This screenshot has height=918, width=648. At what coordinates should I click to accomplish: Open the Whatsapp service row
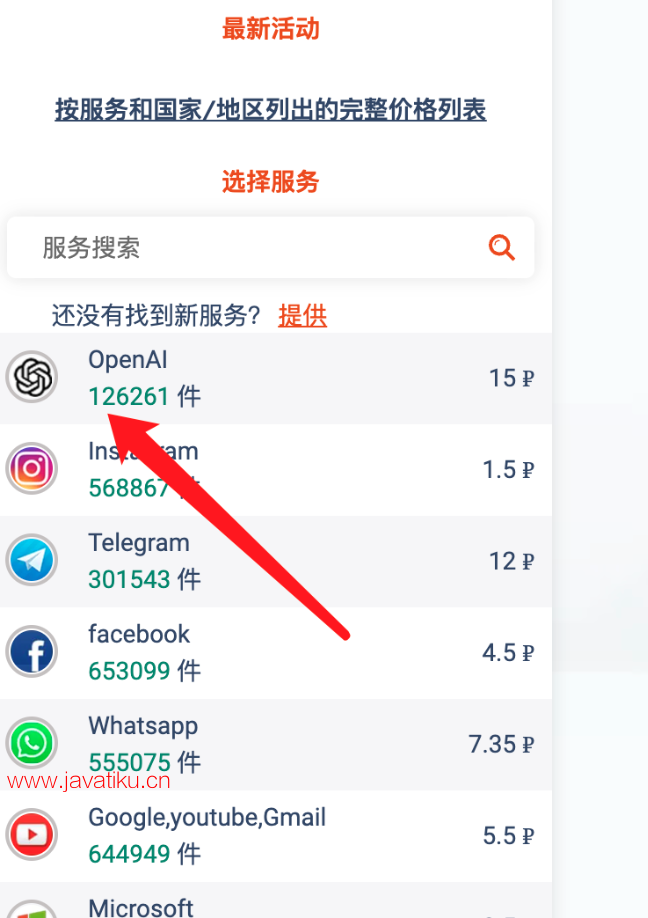pos(275,744)
